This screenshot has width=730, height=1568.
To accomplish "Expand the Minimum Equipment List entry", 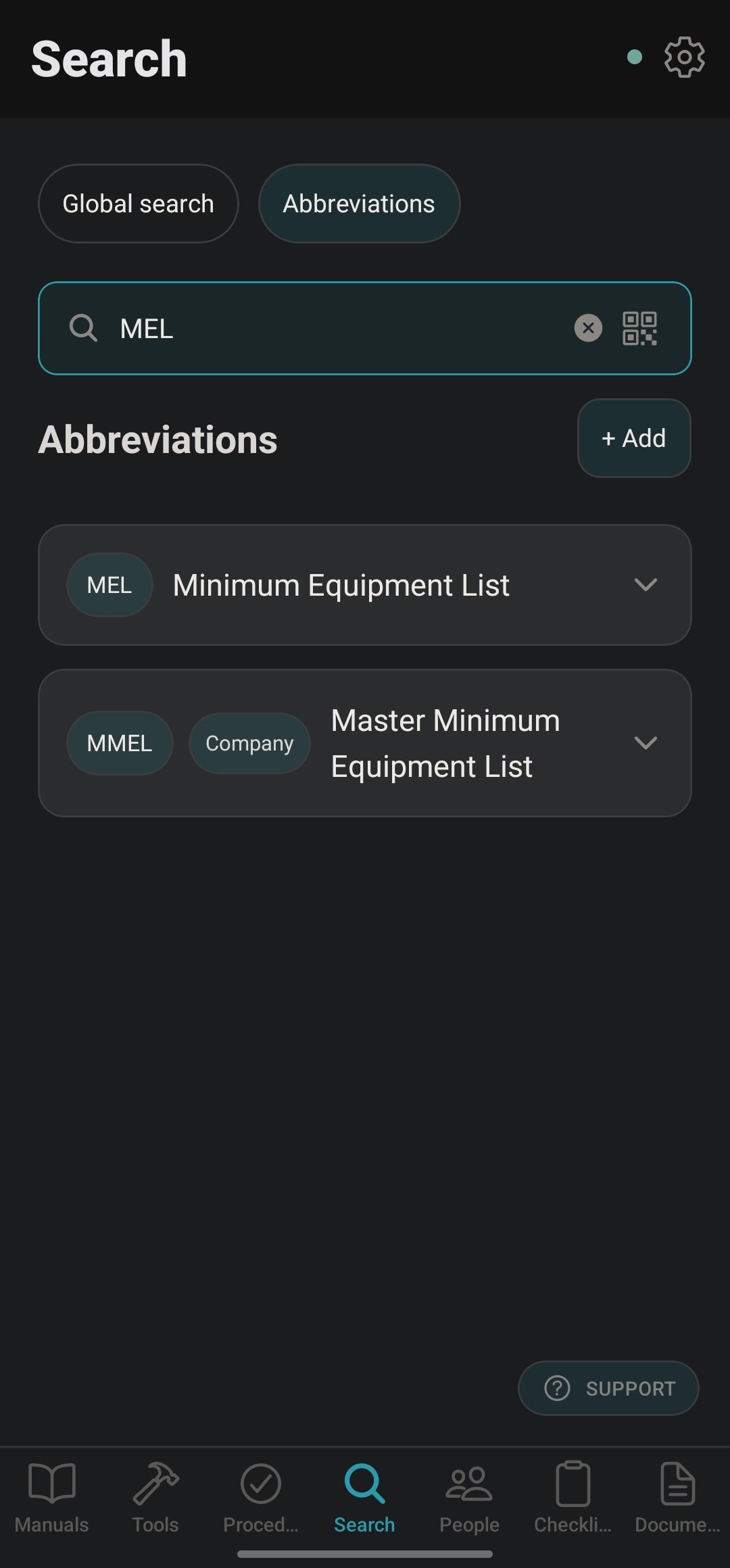I will tap(646, 585).
